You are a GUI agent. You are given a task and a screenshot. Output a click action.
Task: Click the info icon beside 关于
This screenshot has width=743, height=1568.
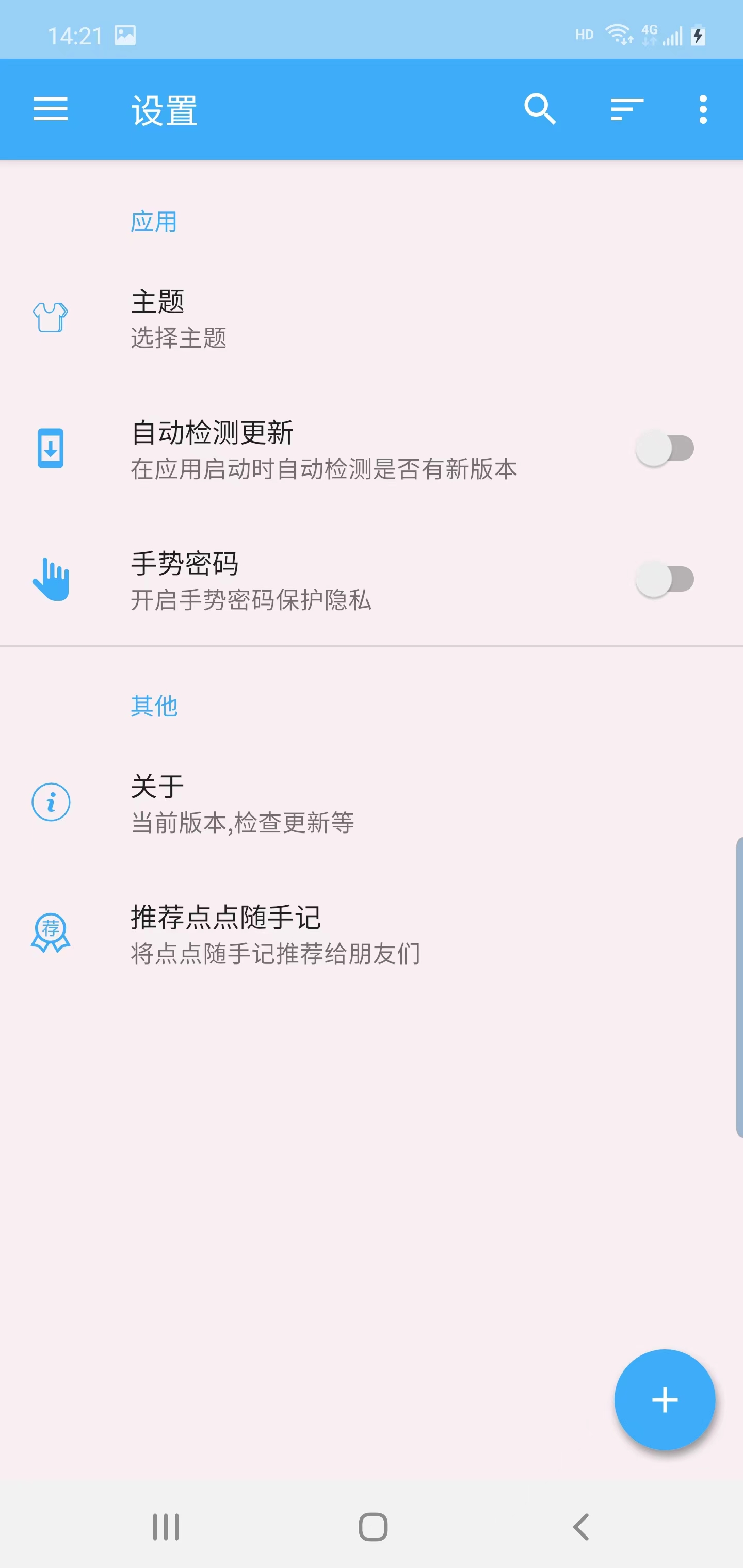51,802
